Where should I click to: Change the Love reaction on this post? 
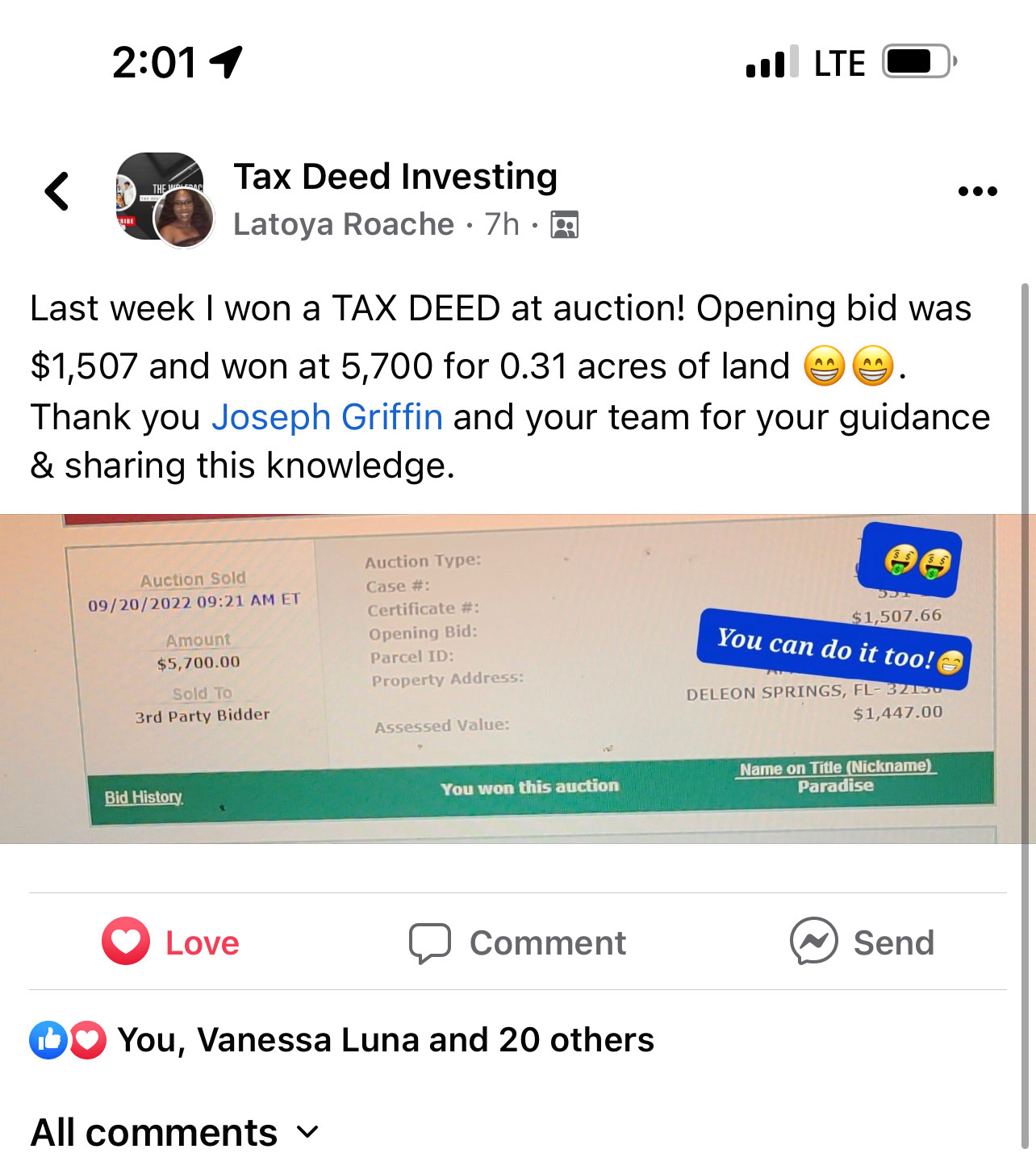171,942
